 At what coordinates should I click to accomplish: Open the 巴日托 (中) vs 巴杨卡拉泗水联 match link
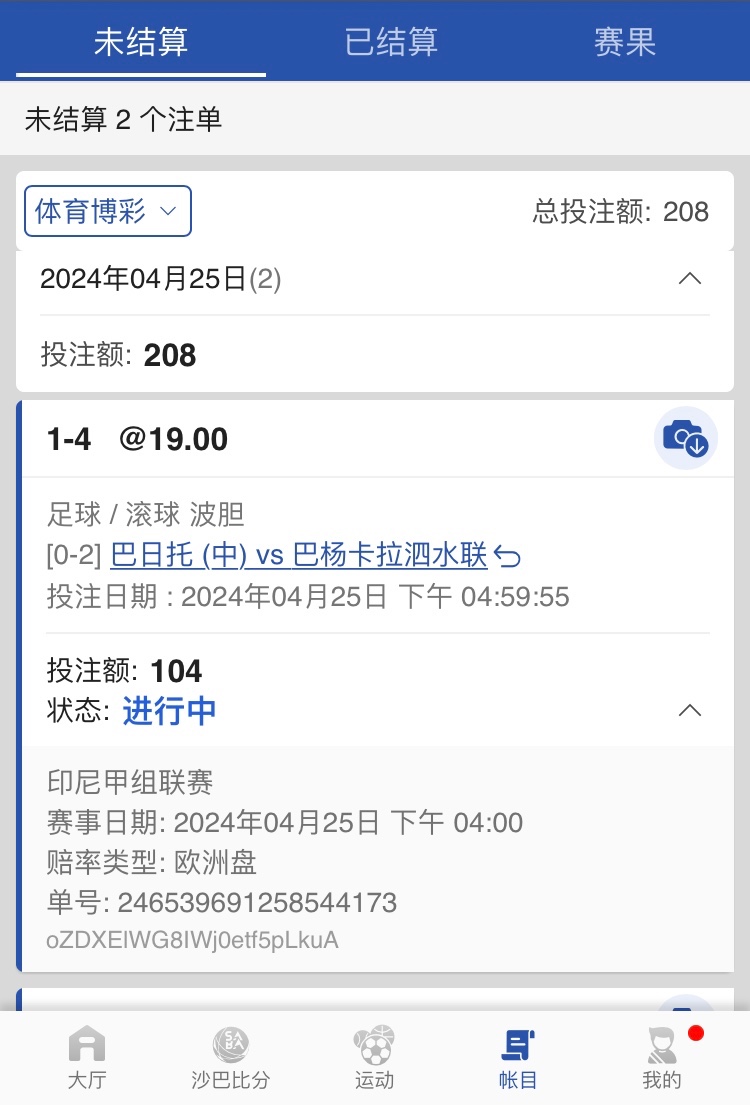click(299, 555)
